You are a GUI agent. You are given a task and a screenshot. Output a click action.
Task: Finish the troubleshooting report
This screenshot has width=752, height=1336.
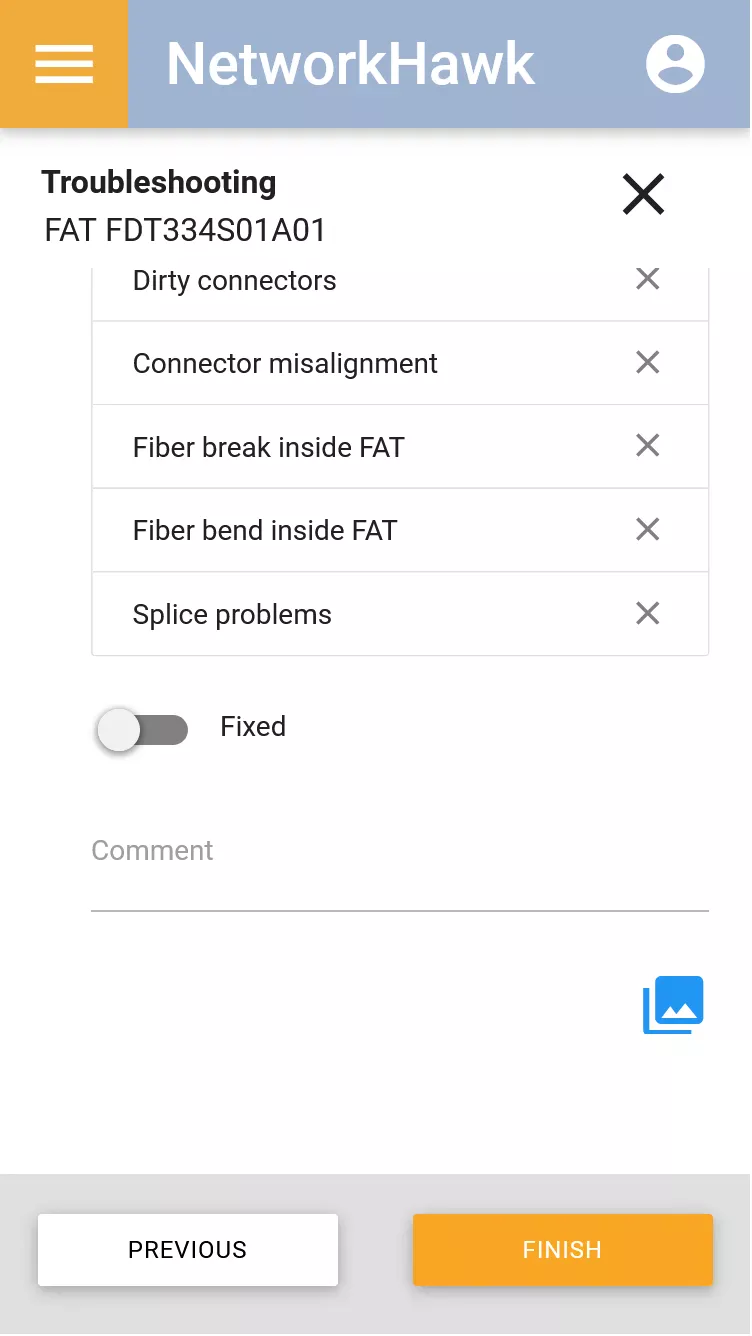click(x=563, y=1250)
